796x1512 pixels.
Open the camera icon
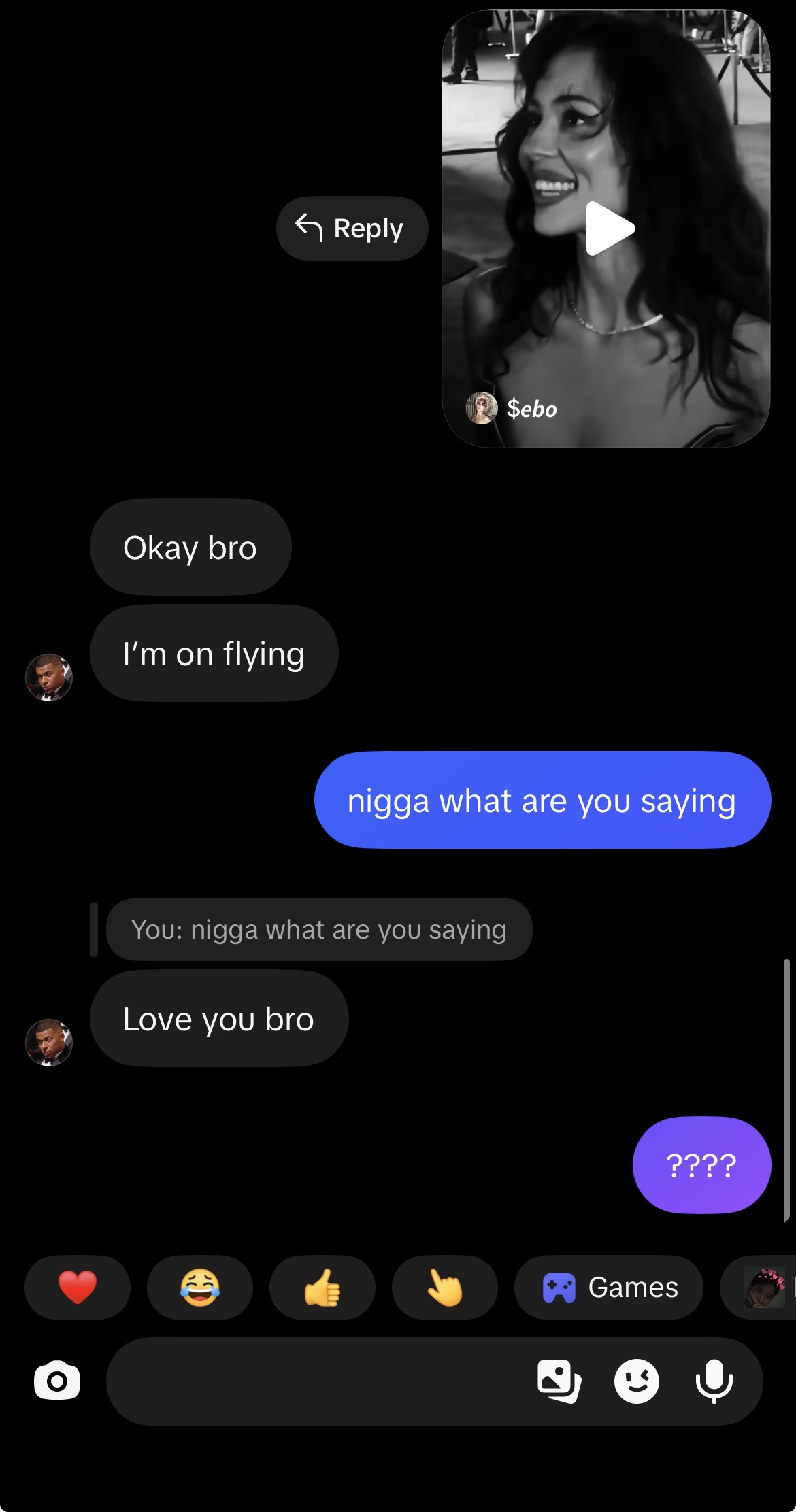(57, 1381)
